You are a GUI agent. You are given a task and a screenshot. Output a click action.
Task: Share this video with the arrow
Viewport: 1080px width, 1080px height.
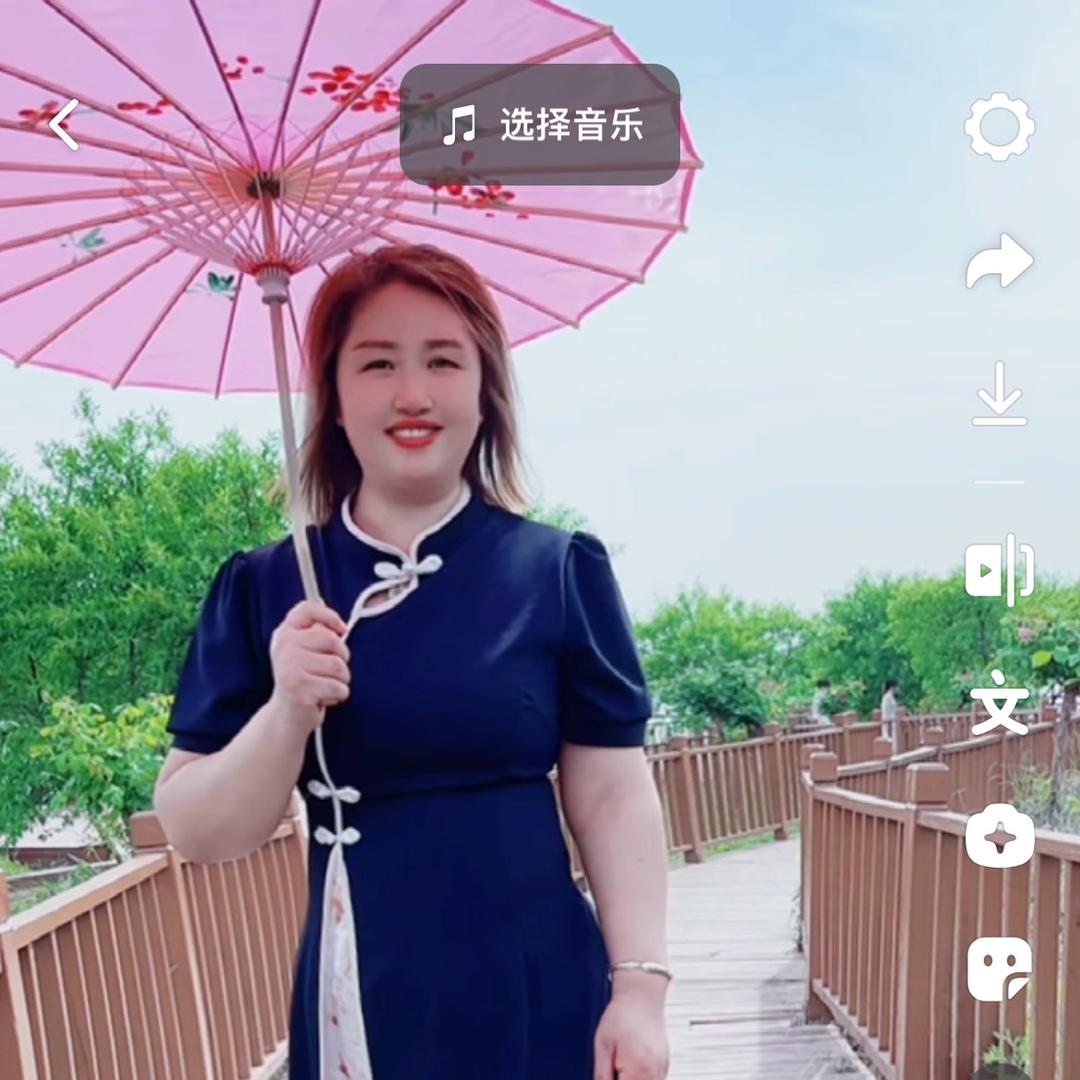coord(999,261)
